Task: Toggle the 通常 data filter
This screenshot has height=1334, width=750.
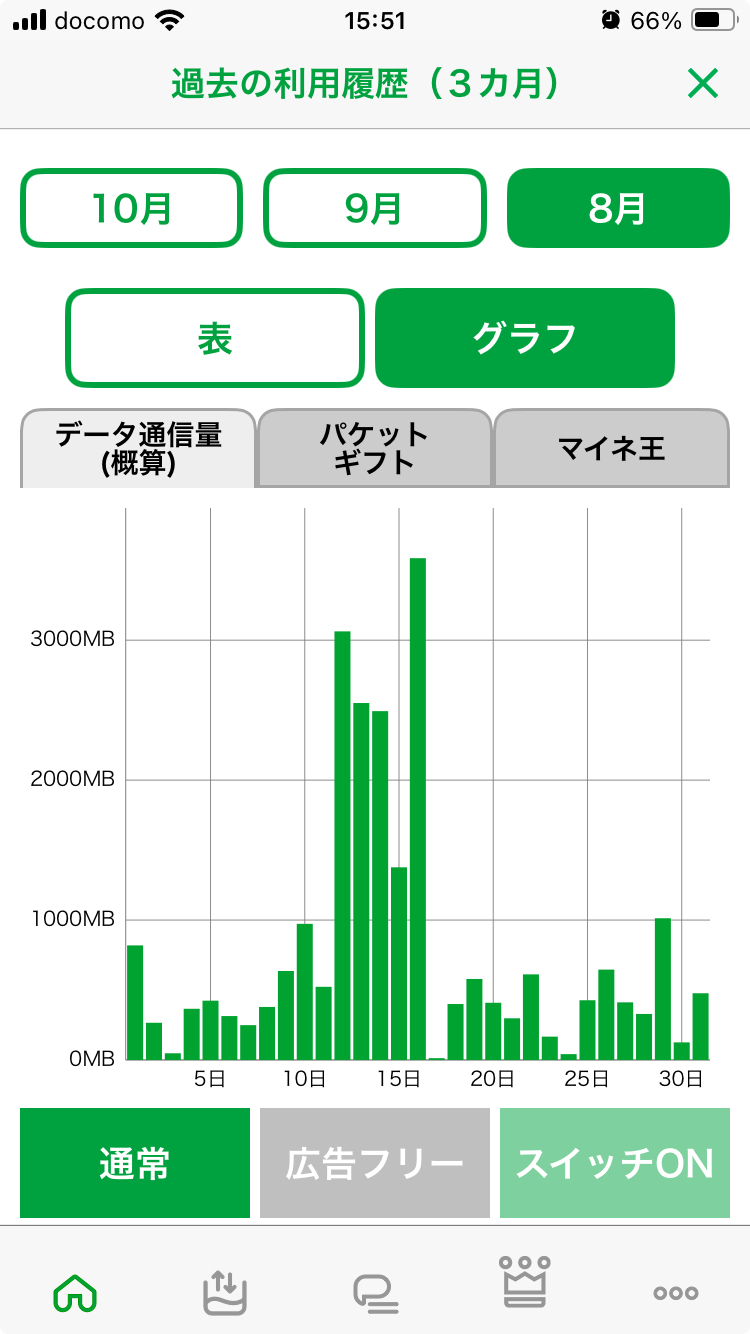Action: tap(135, 1163)
